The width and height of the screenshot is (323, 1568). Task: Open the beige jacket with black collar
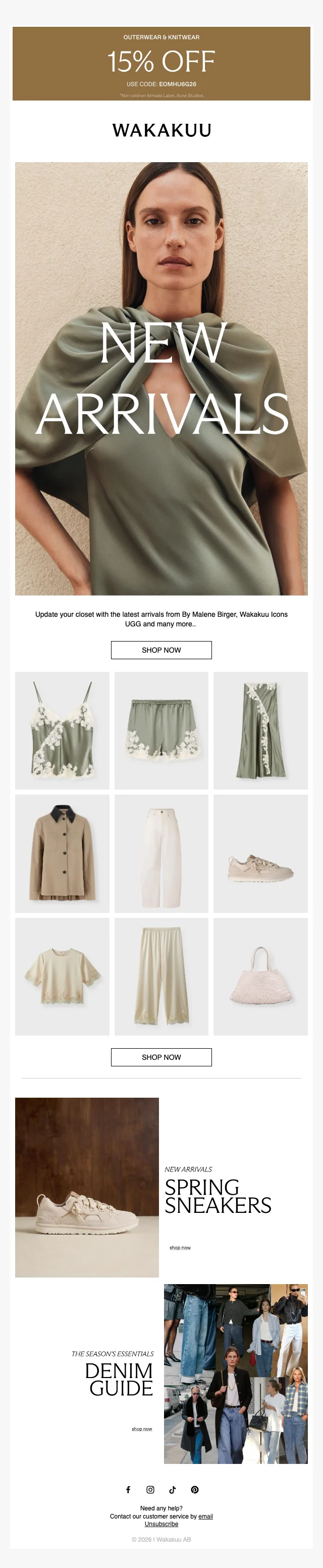coord(62,853)
